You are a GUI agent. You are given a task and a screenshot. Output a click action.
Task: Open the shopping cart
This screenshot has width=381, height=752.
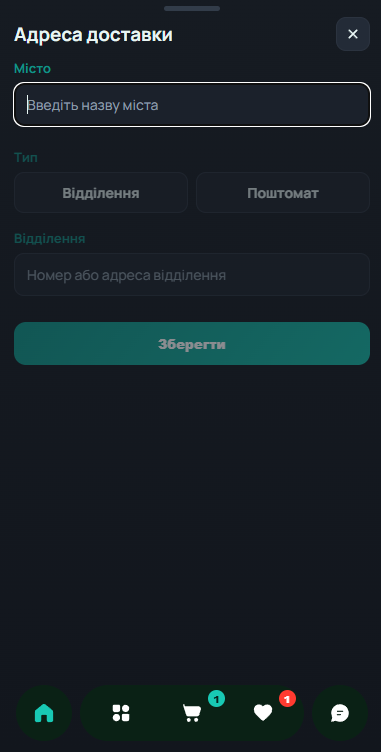[x=192, y=713]
